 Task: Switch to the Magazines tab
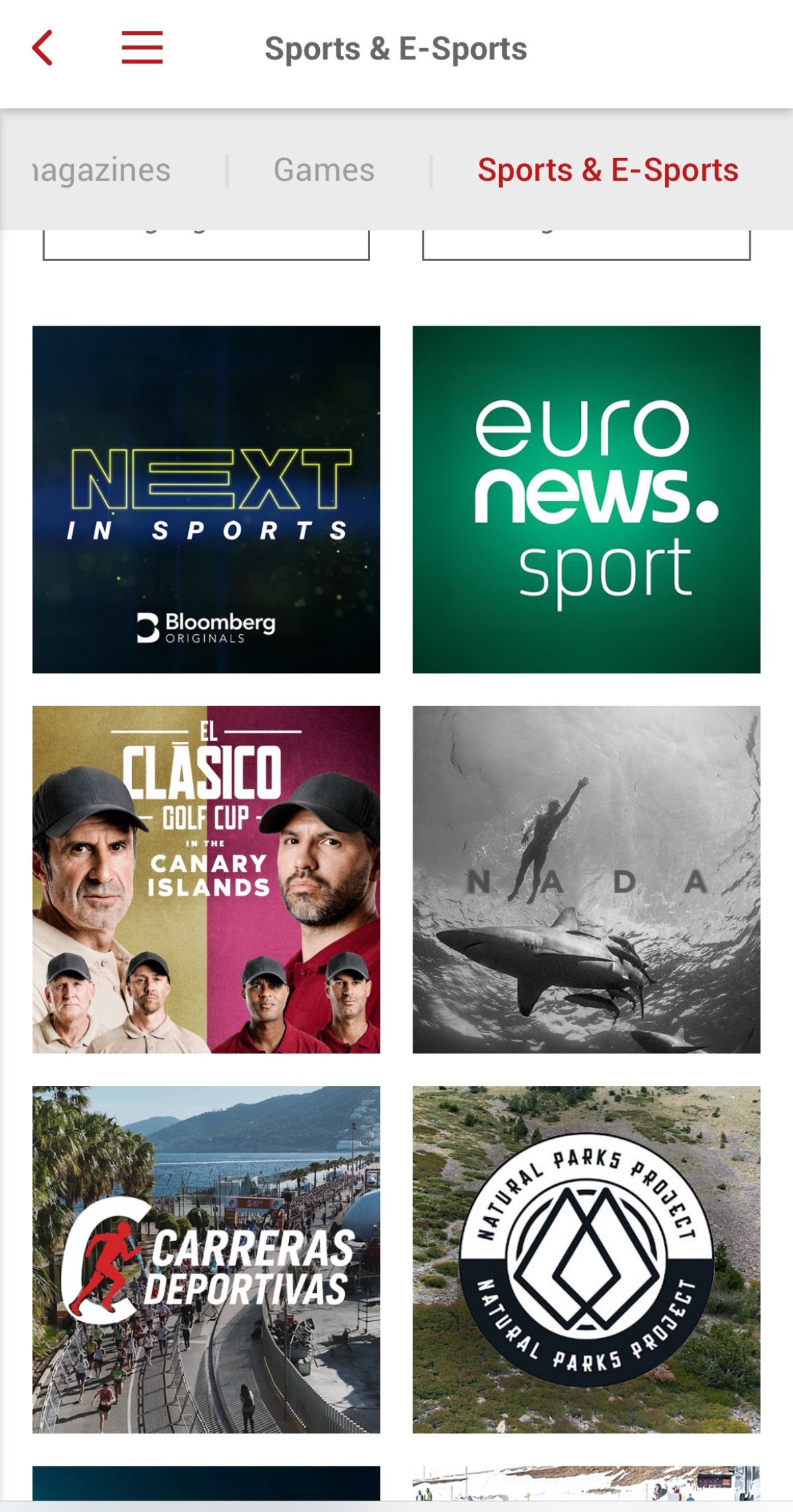pos(101,170)
